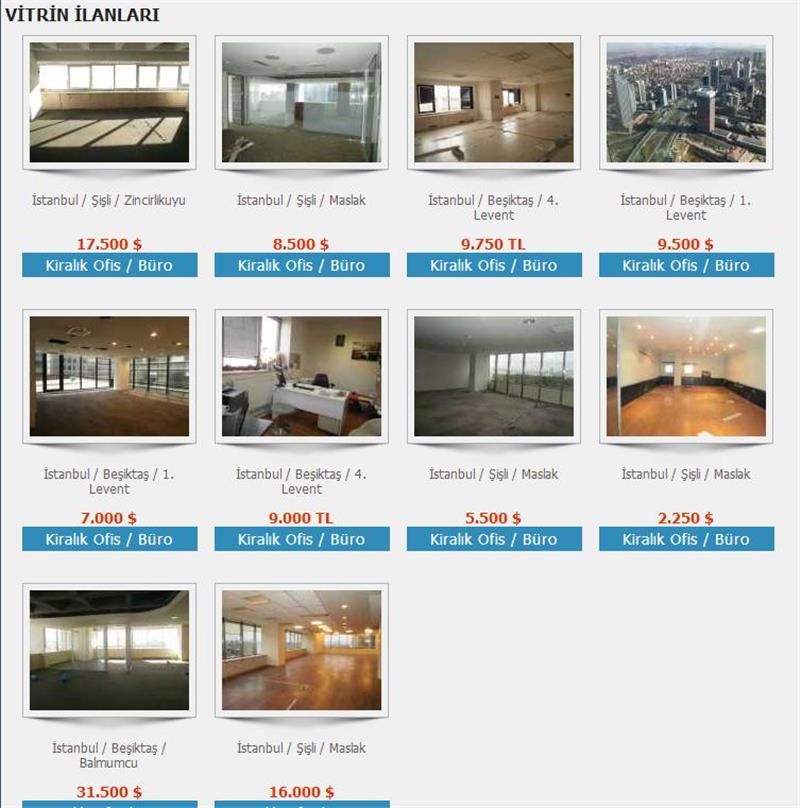Open the Zincirlikuyu 17.500 $ listing photo
The width and height of the screenshot is (800, 808).
[x=109, y=102]
